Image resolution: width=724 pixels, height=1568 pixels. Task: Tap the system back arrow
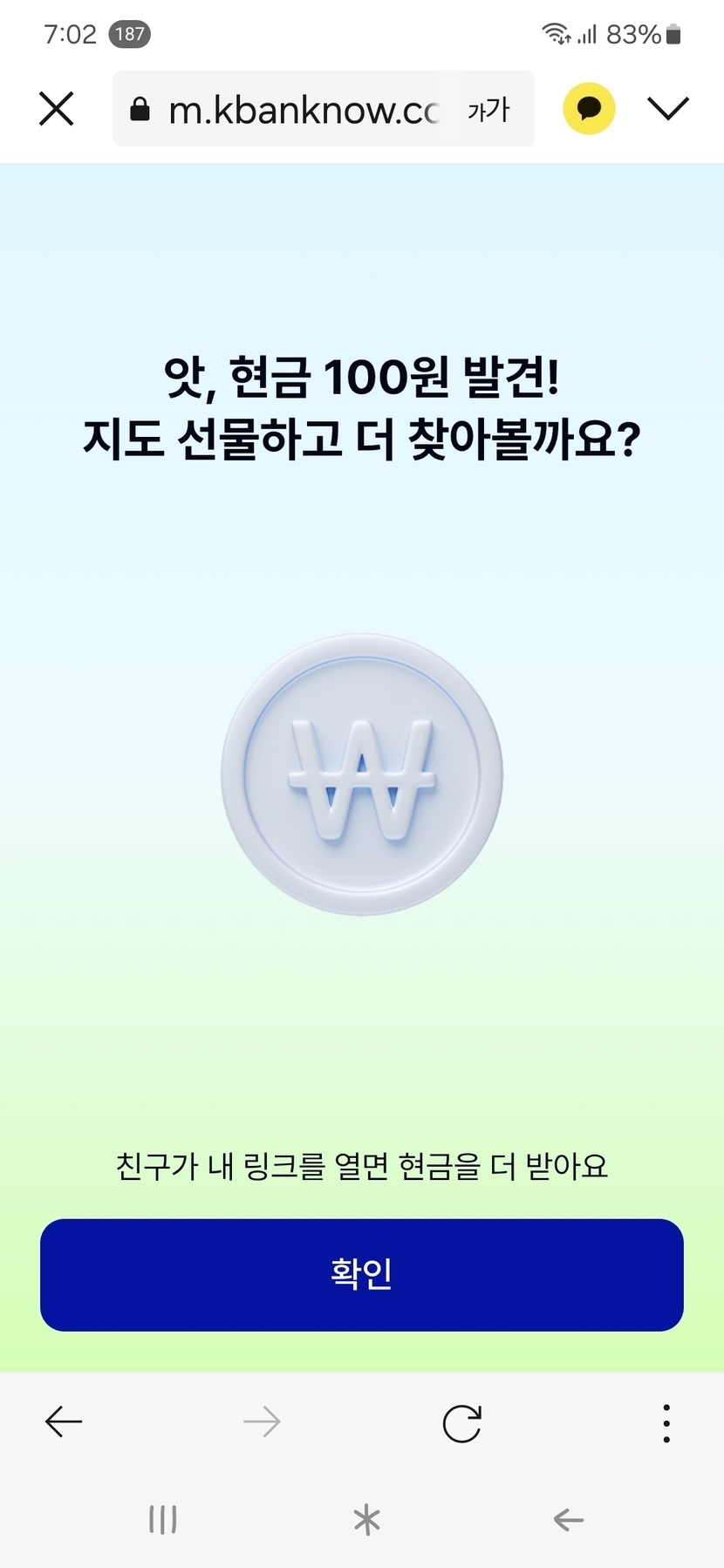pos(569,1520)
